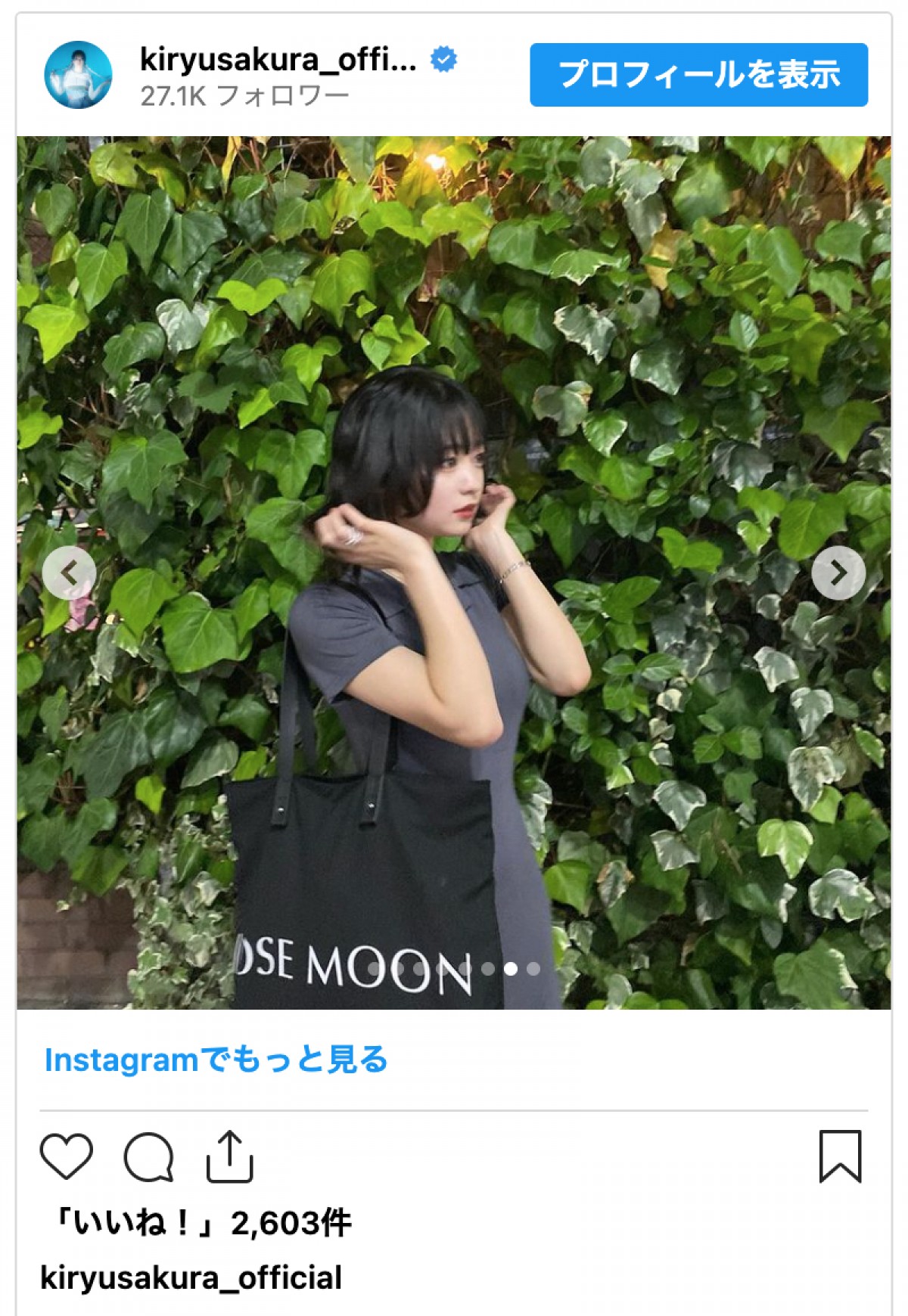Open kiryusakura_official profile avatar
908x1316 pixels.
pyautogui.click(x=79, y=75)
